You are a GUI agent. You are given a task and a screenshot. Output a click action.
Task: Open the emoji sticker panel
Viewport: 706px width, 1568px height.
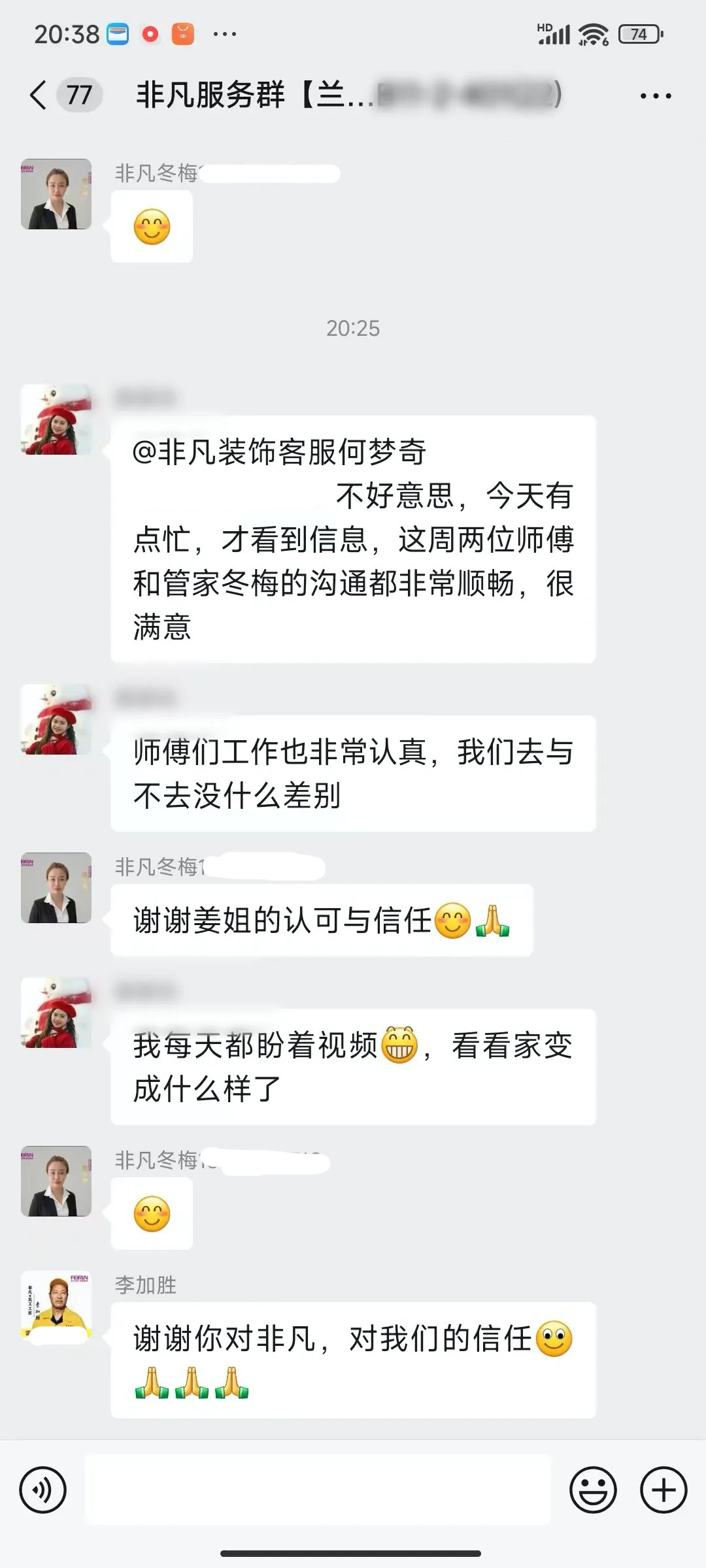pyautogui.click(x=593, y=1490)
